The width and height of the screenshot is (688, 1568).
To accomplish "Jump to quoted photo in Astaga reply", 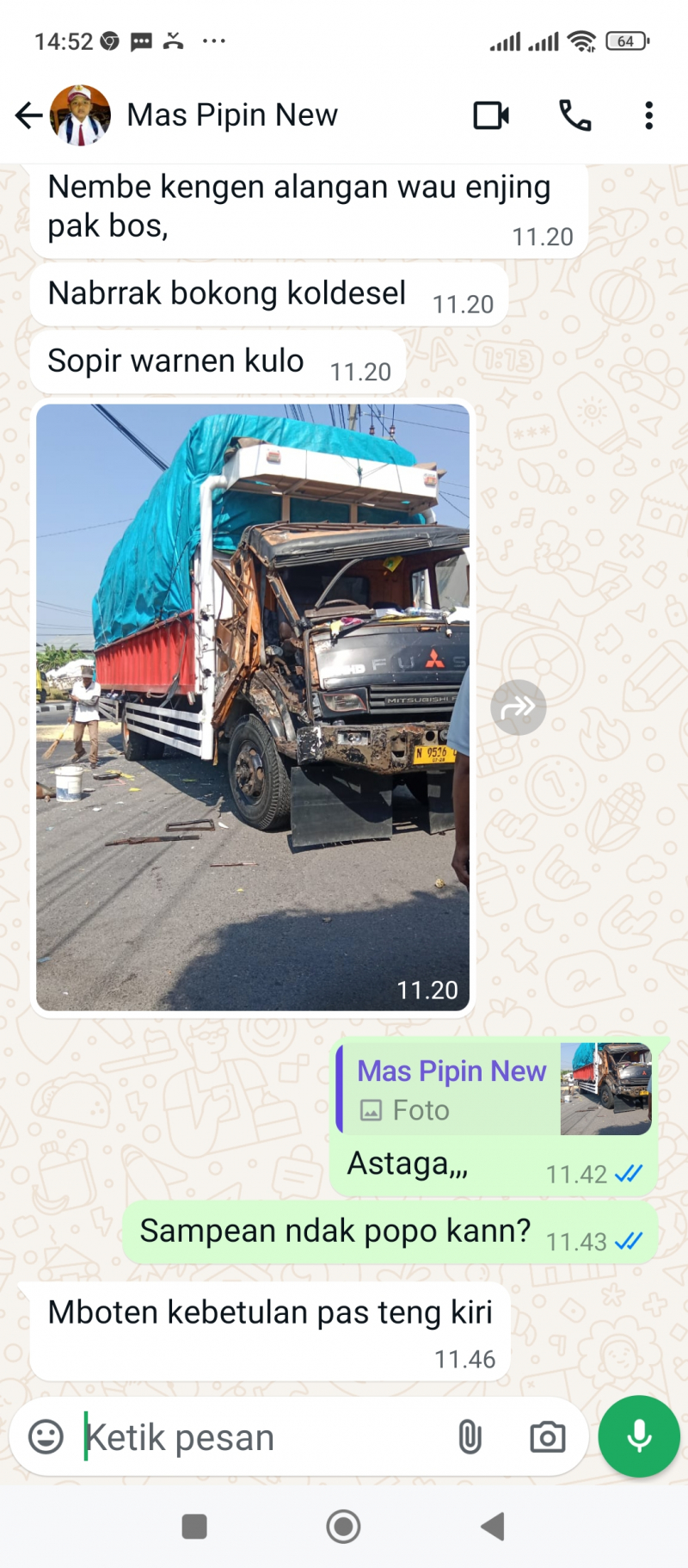I will pyautogui.click(x=494, y=1090).
